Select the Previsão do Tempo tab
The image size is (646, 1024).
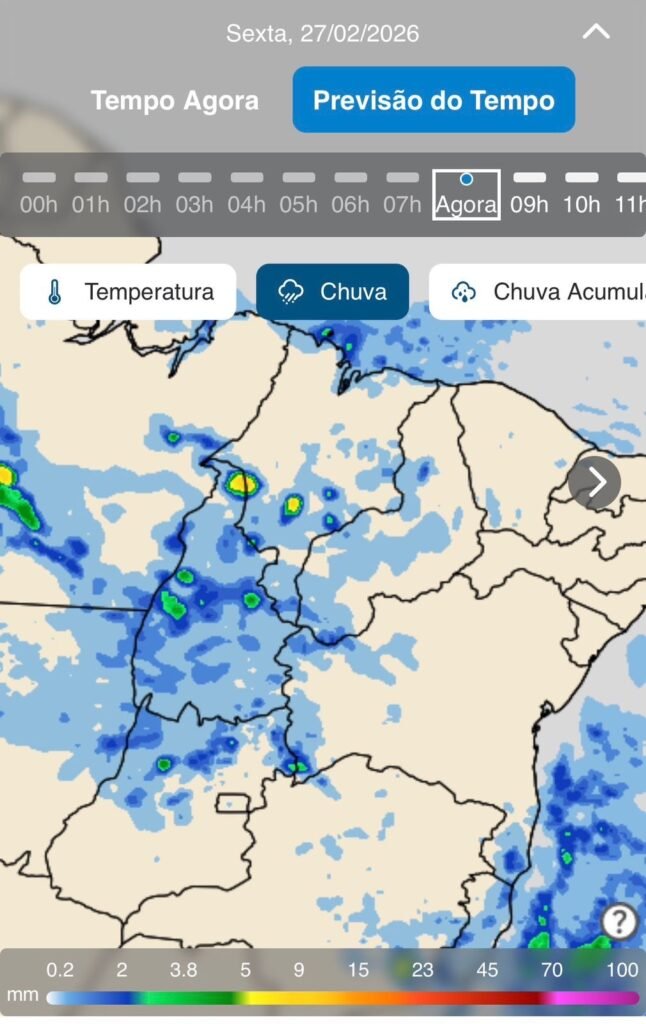click(433, 101)
